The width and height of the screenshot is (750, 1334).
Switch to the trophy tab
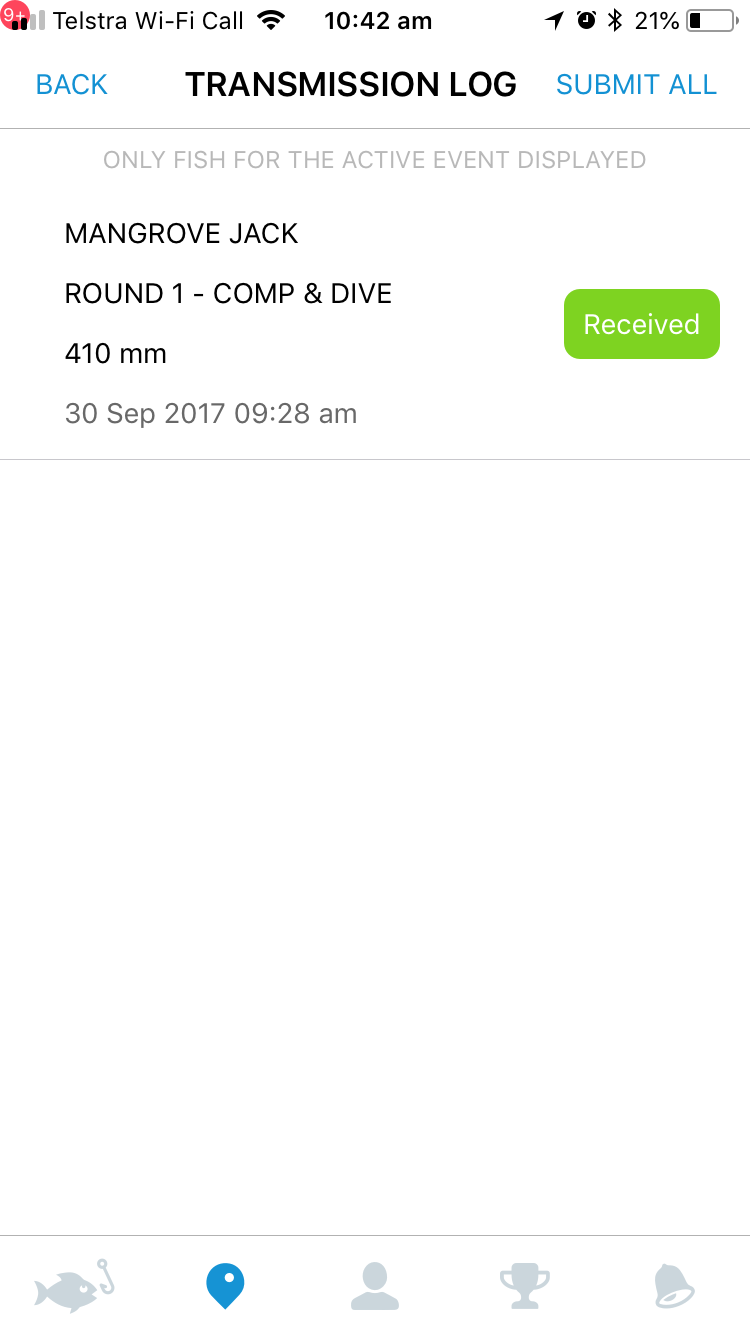[525, 1285]
